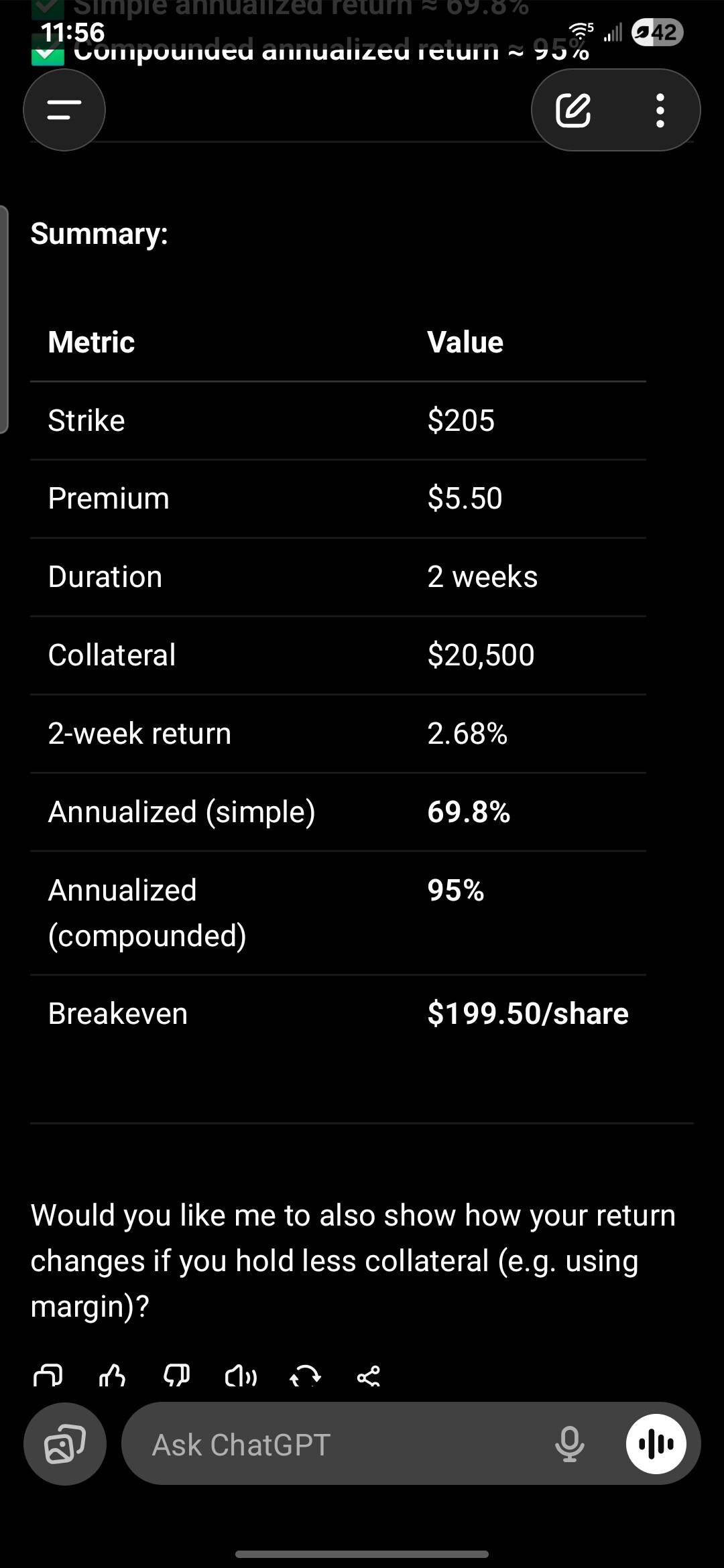Tap the Ask ChatGPT input field
The height and width of the screenshot is (1568, 724).
(302, 1444)
